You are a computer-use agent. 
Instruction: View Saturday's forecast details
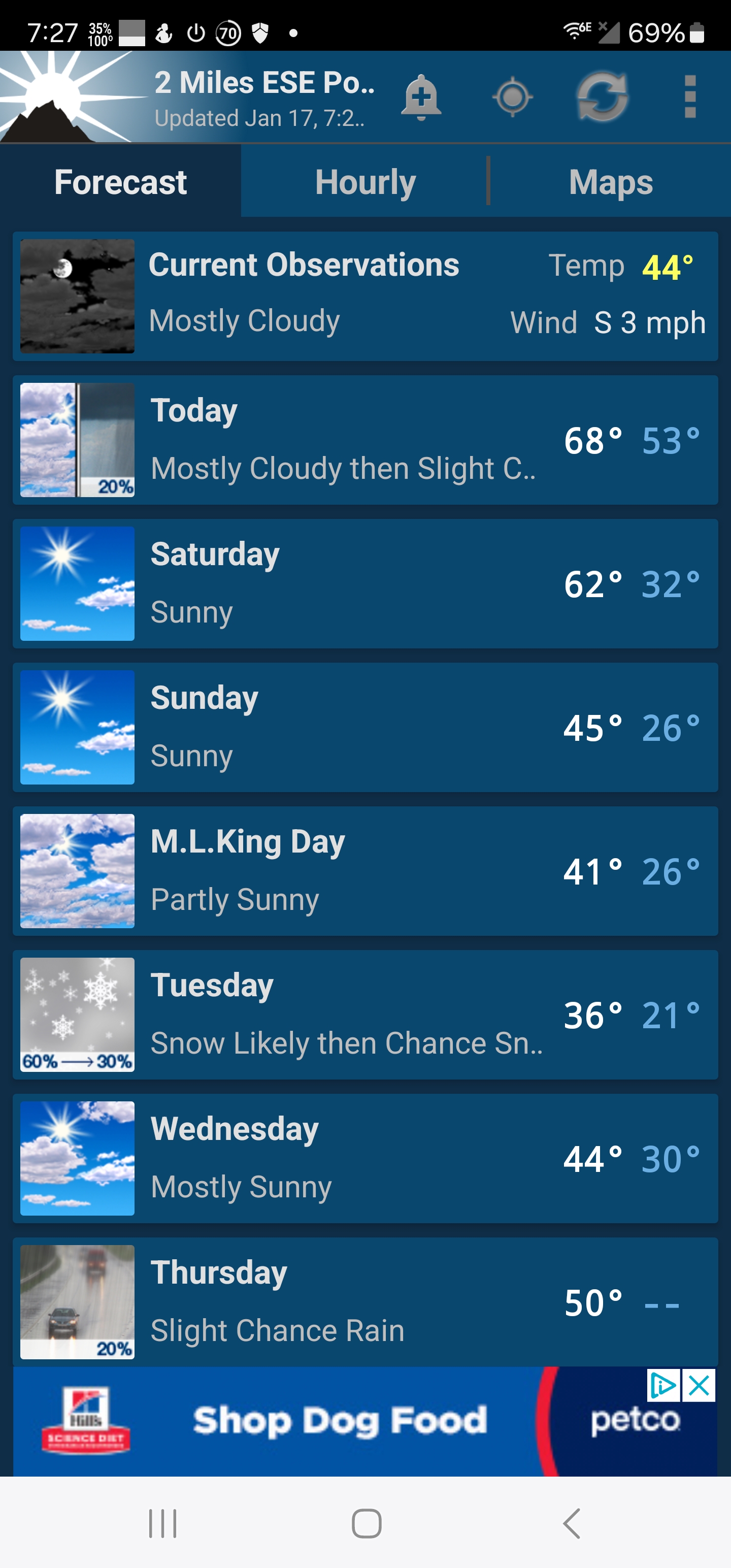click(365, 584)
